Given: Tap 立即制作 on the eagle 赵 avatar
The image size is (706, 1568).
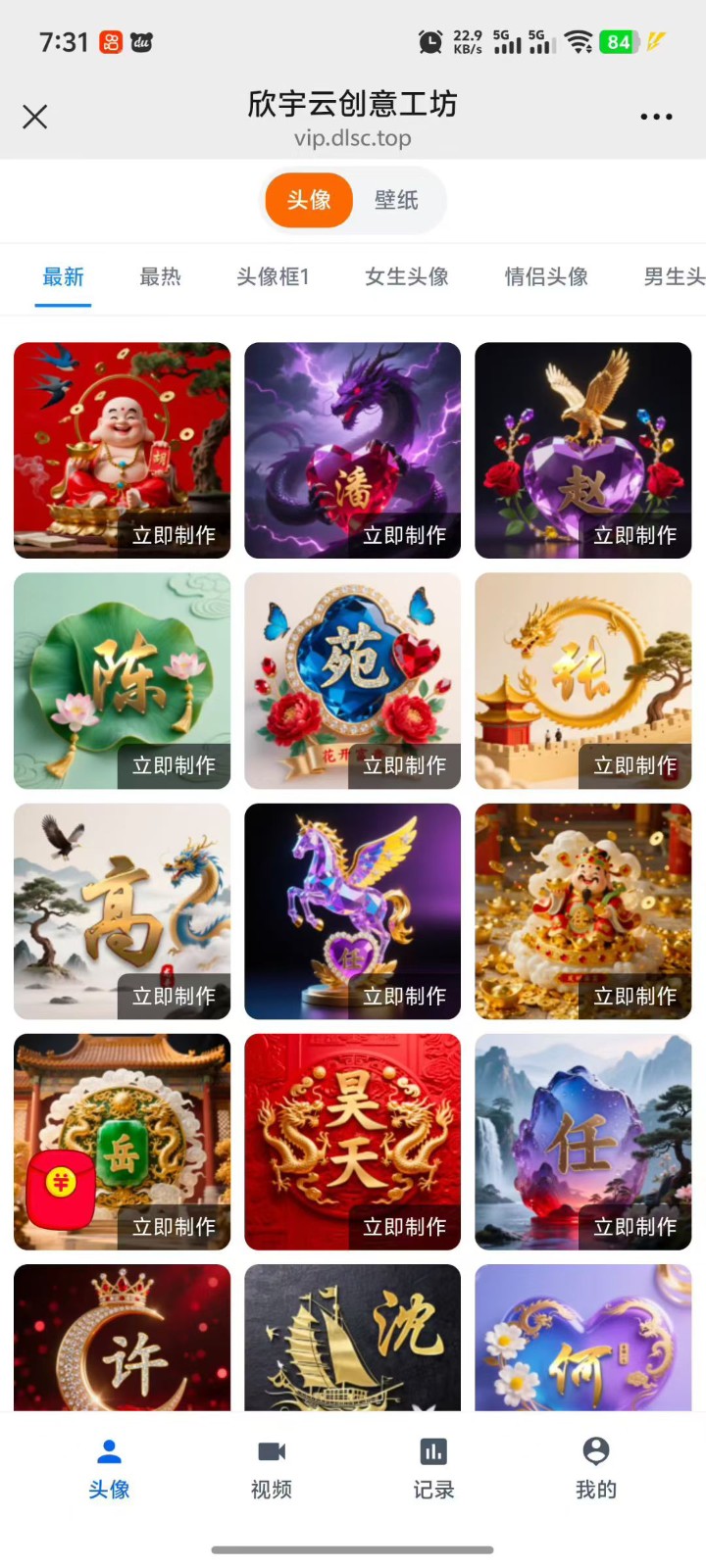Looking at the screenshot, I should click(634, 535).
